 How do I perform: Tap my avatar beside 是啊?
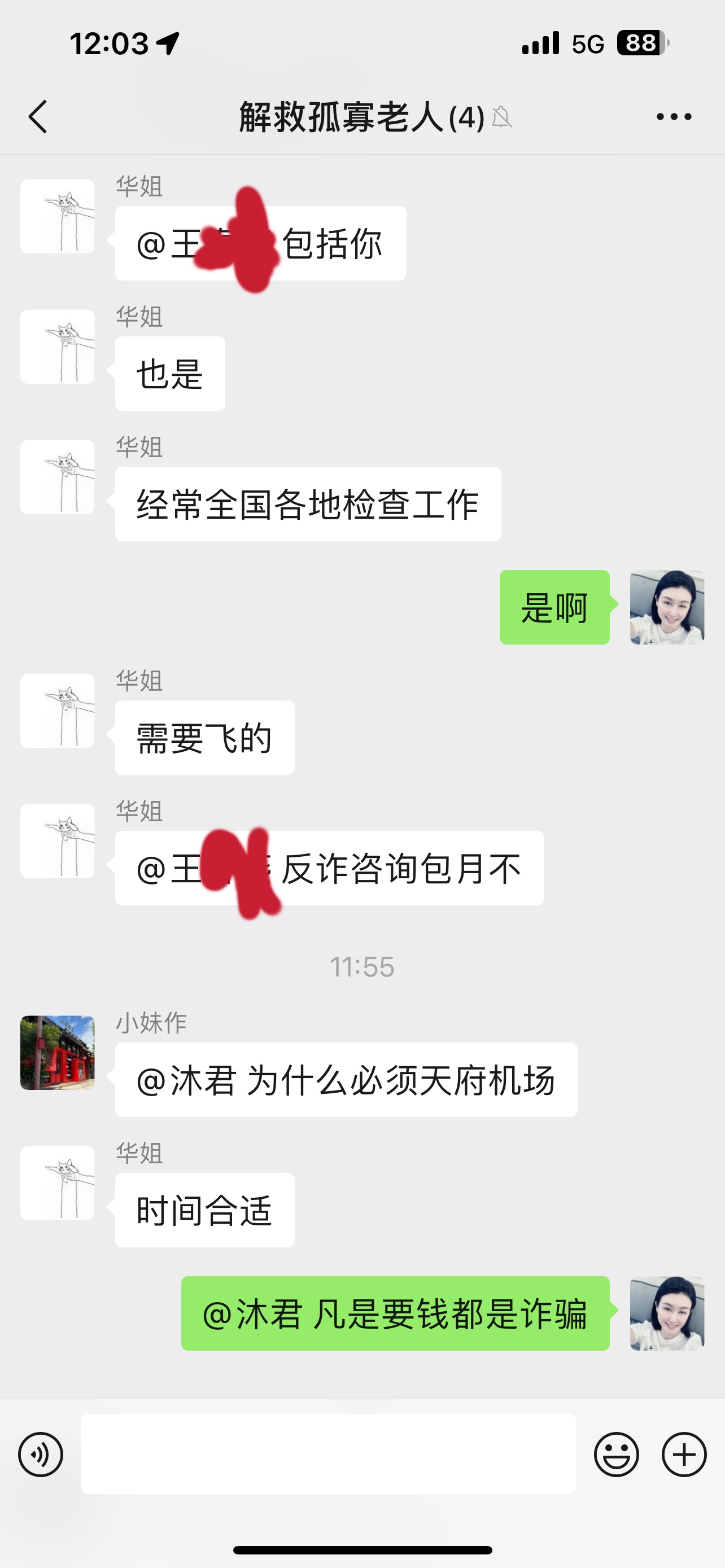(667, 607)
